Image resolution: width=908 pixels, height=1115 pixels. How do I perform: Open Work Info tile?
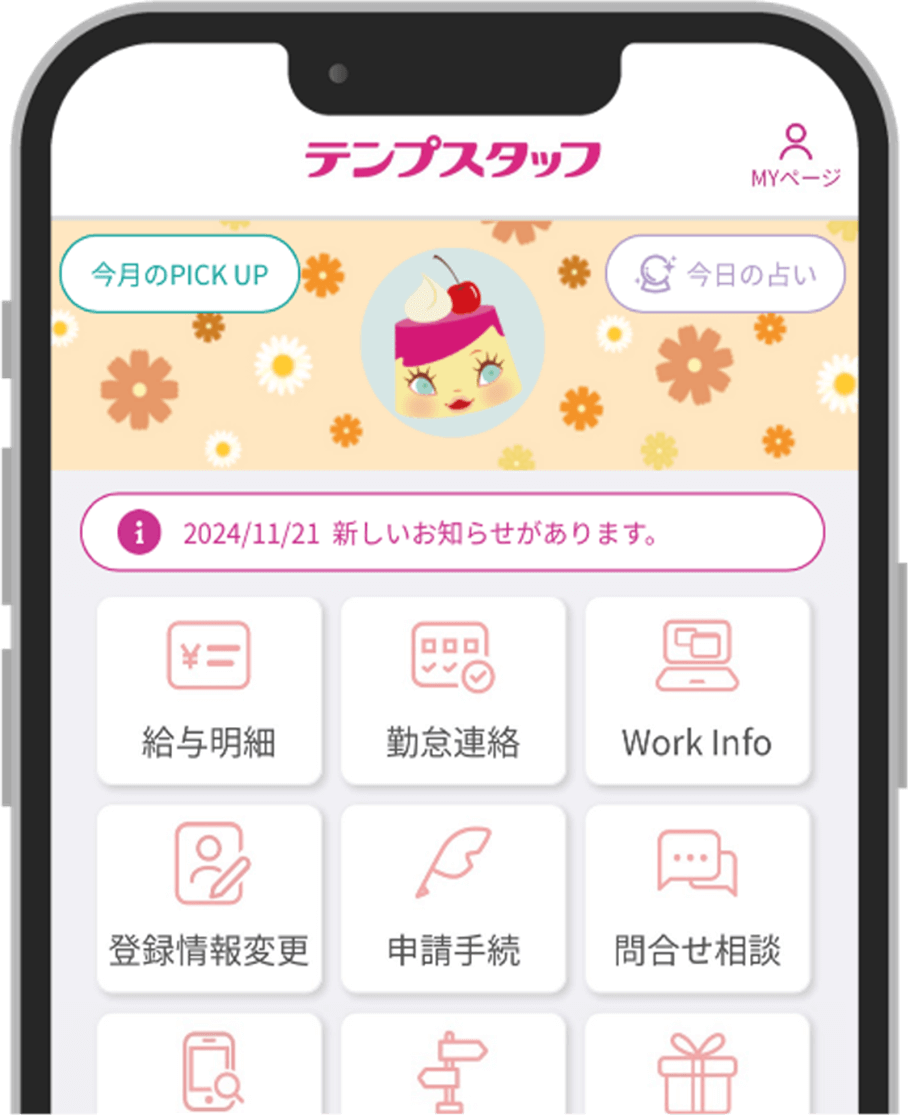[697, 691]
